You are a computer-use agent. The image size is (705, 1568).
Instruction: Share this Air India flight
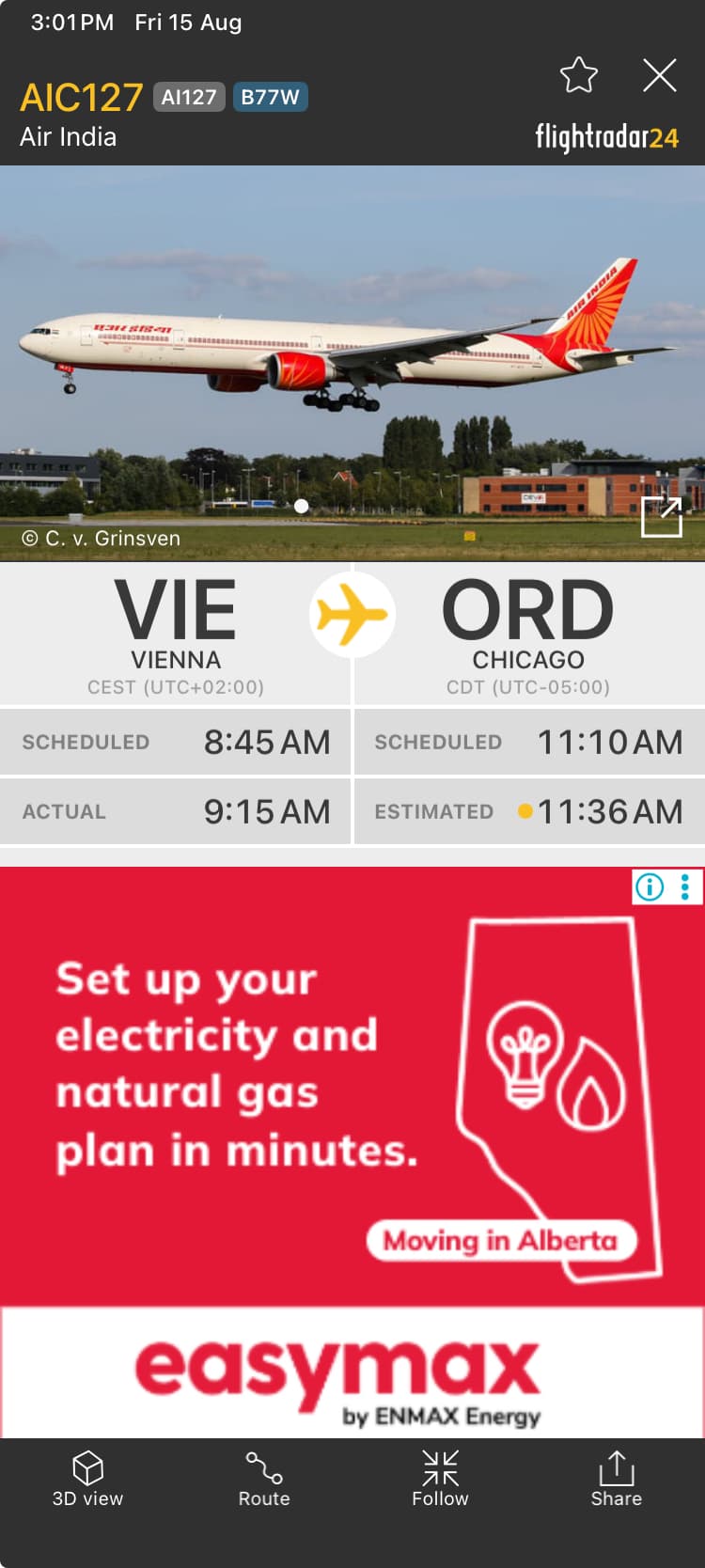pos(616,1478)
